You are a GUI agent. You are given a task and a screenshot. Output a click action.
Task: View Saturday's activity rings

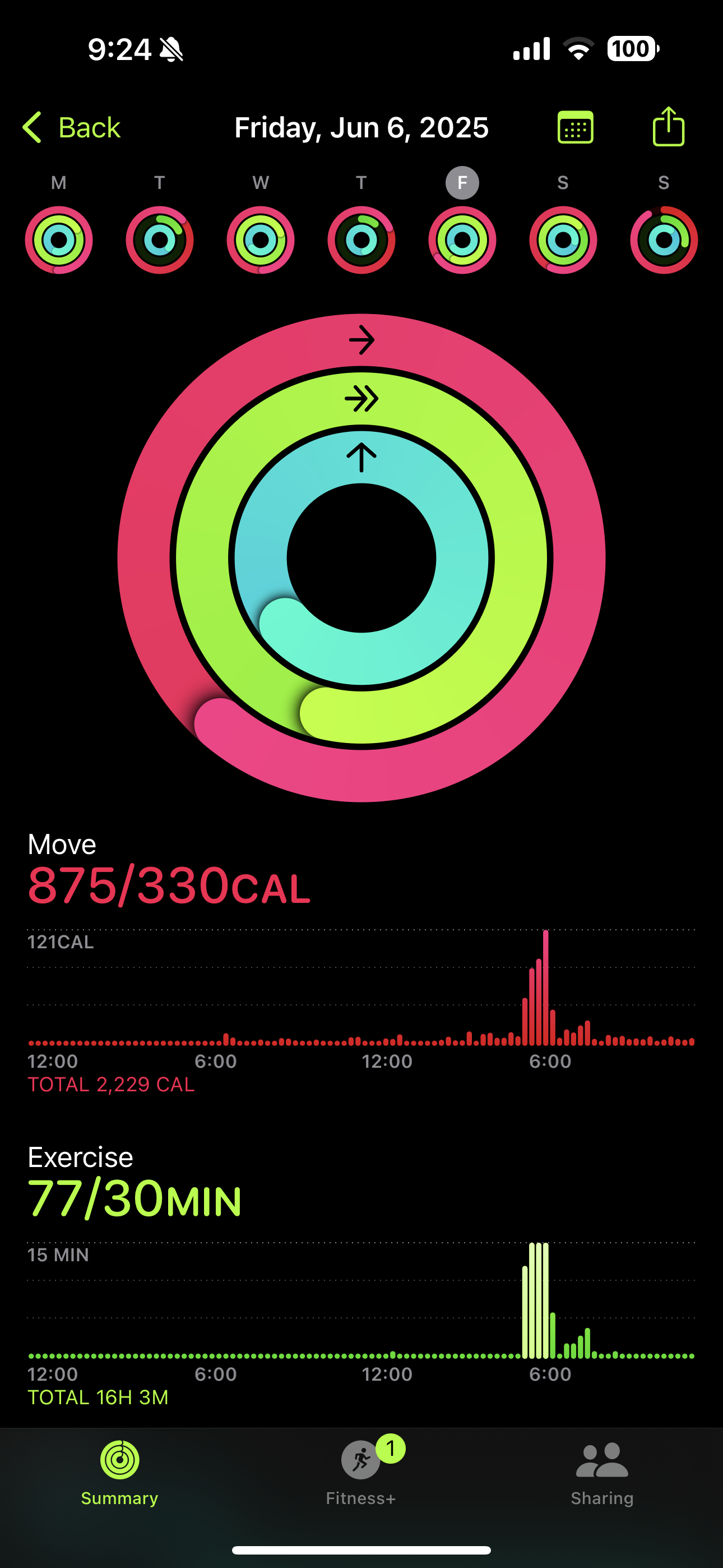point(563,240)
